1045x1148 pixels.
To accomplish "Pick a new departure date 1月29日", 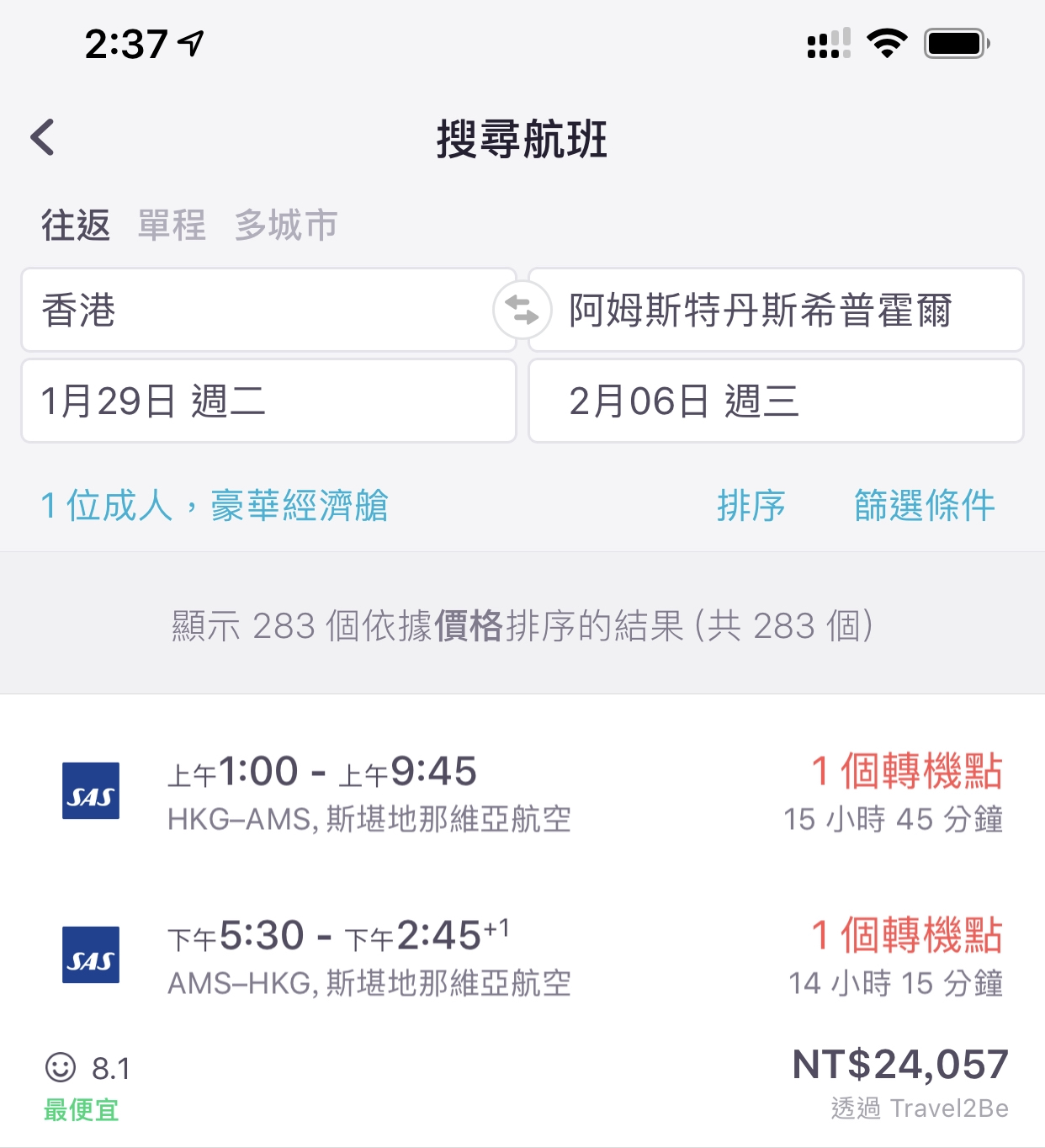I will point(268,401).
